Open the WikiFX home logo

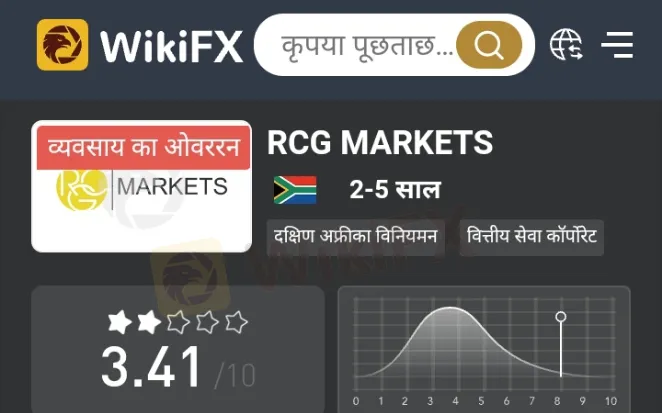[x=140, y=45]
